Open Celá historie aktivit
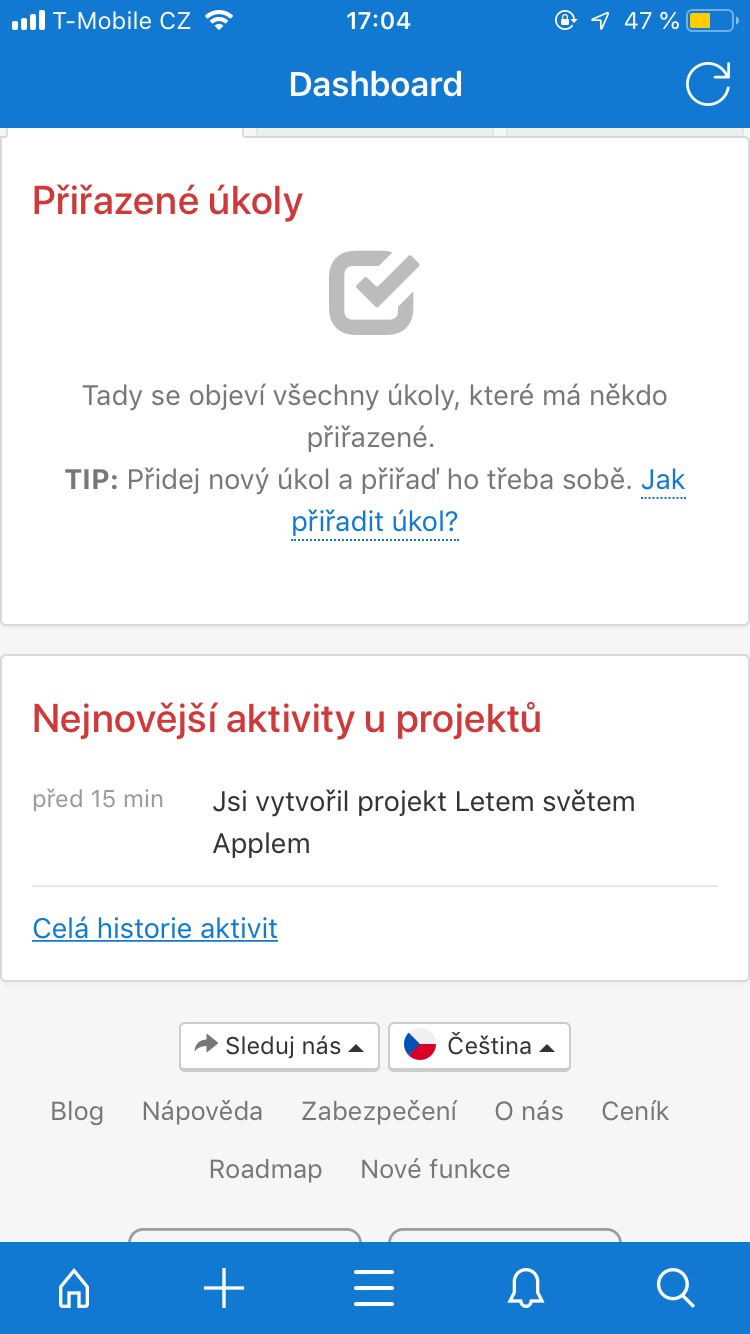 pyautogui.click(x=154, y=928)
